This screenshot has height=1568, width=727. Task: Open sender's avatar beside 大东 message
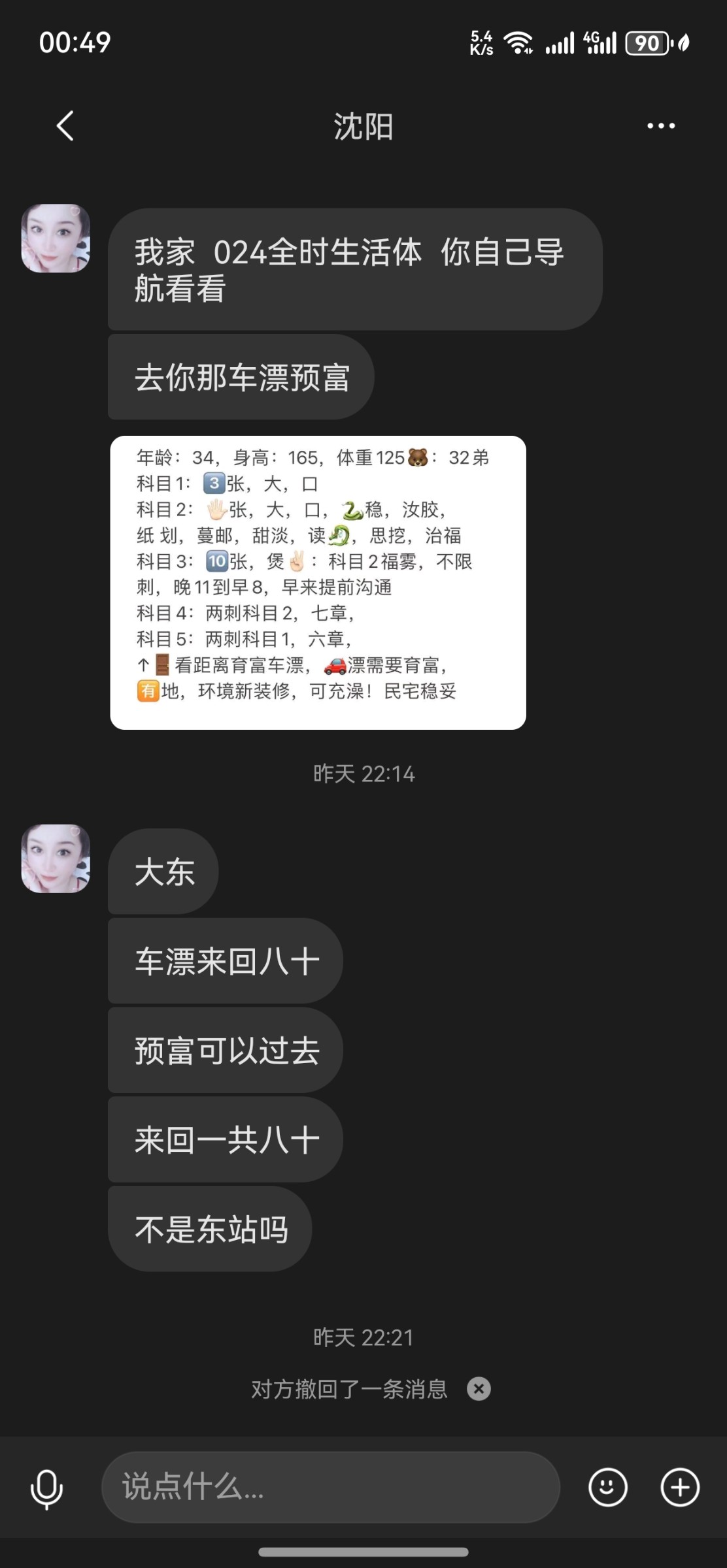(x=56, y=858)
